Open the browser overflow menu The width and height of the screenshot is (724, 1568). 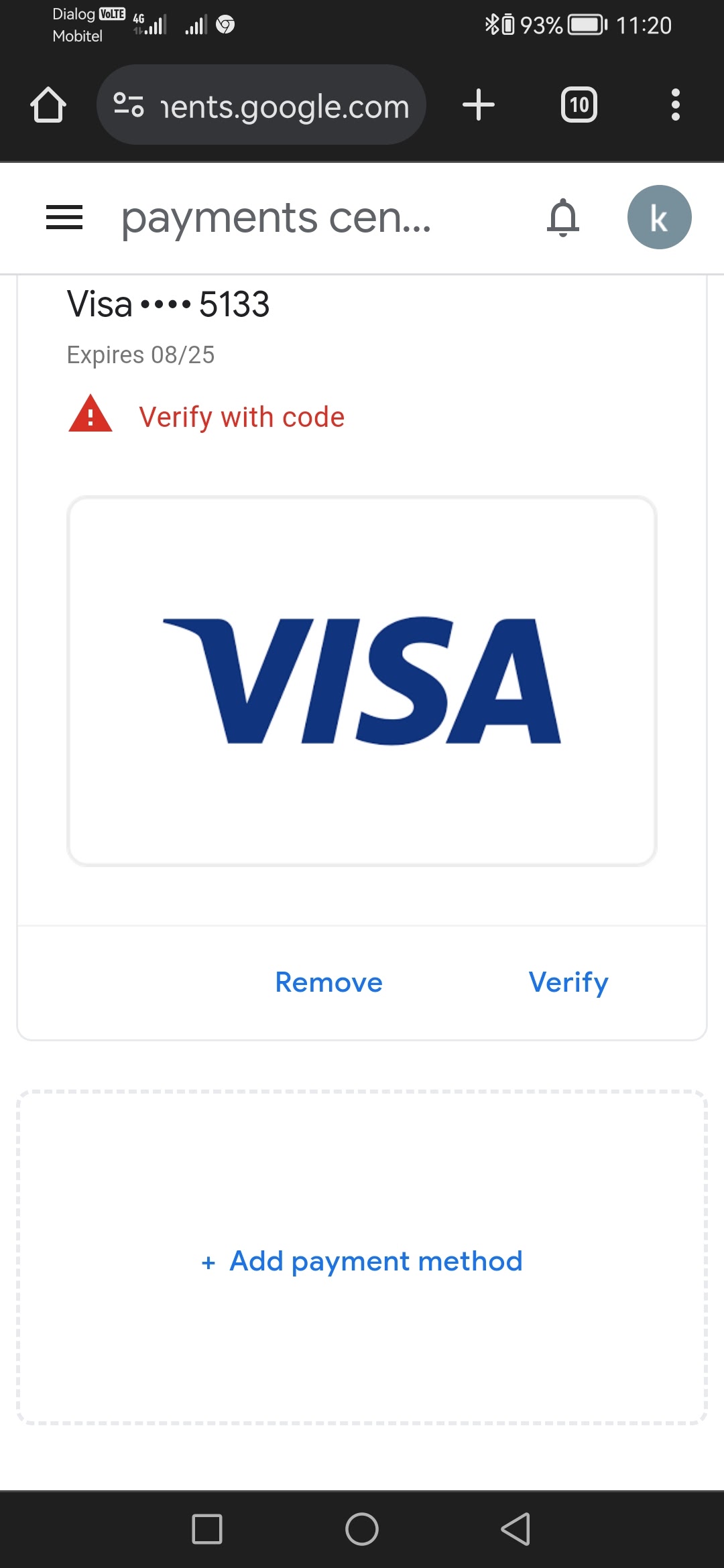[x=676, y=105]
